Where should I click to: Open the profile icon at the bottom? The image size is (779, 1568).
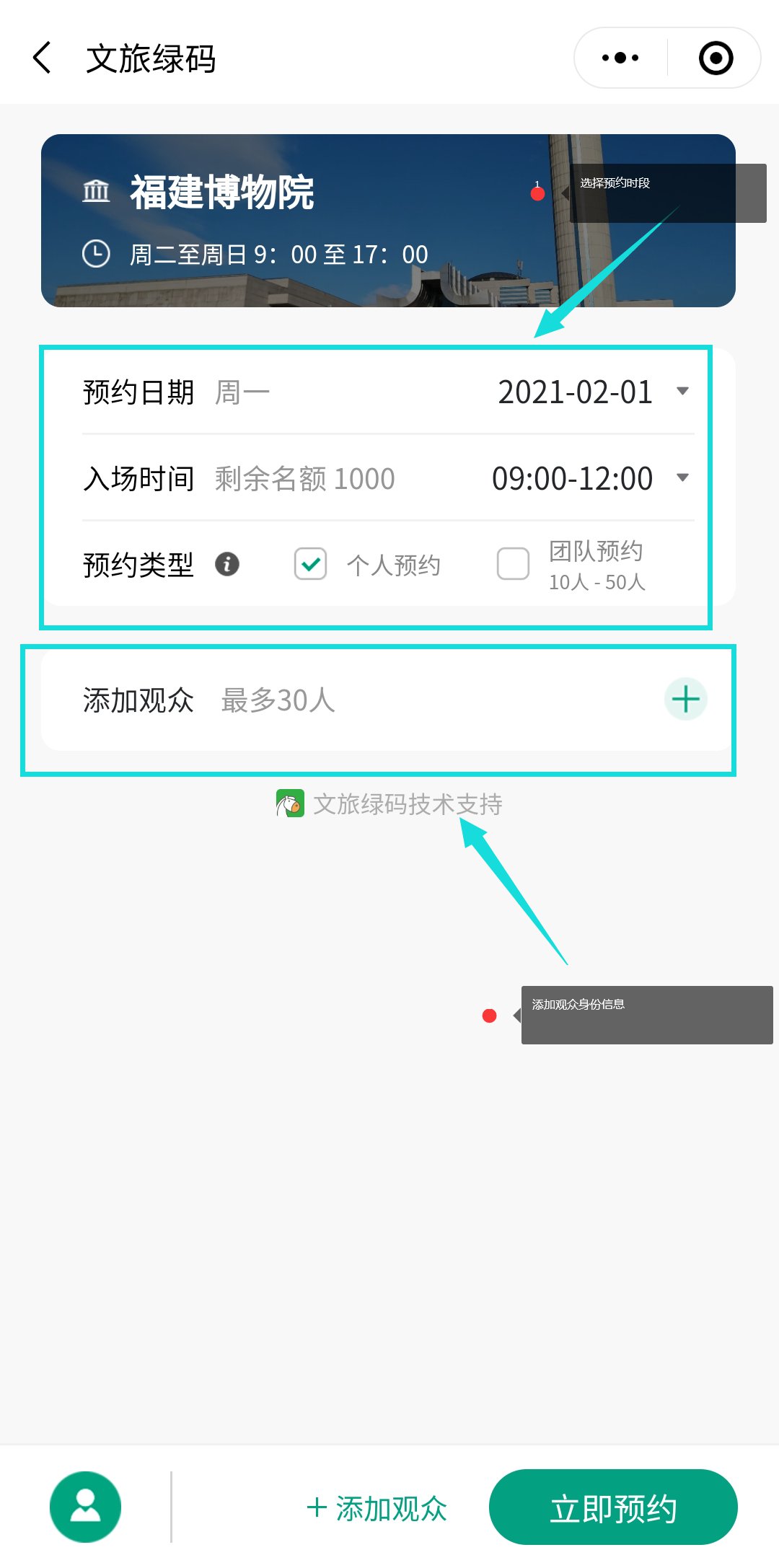pyautogui.click(x=85, y=1507)
